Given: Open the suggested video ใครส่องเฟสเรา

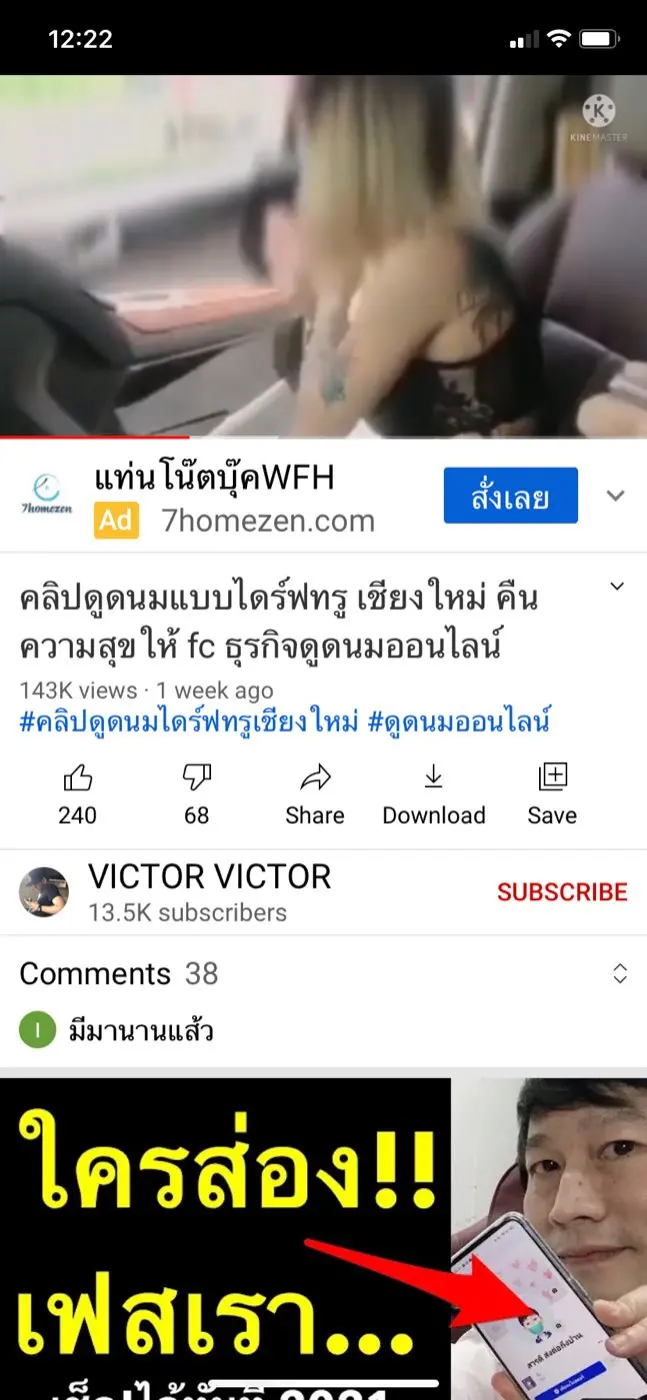Looking at the screenshot, I should pyautogui.click(x=323, y=1240).
